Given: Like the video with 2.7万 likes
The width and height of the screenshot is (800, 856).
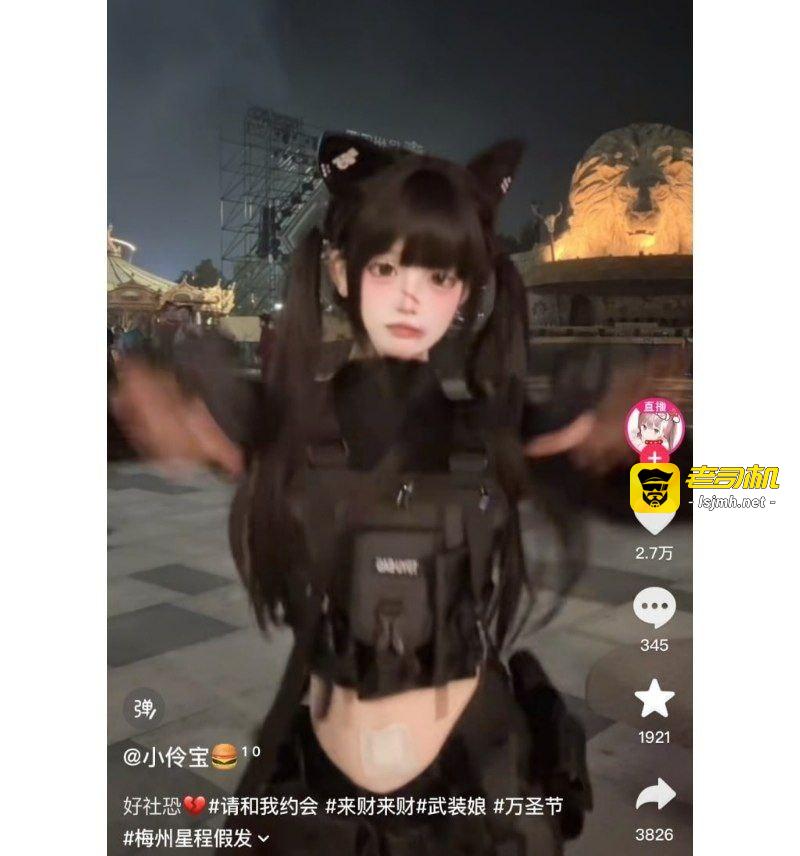Looking at the screenshot, I should click(654, 521).
